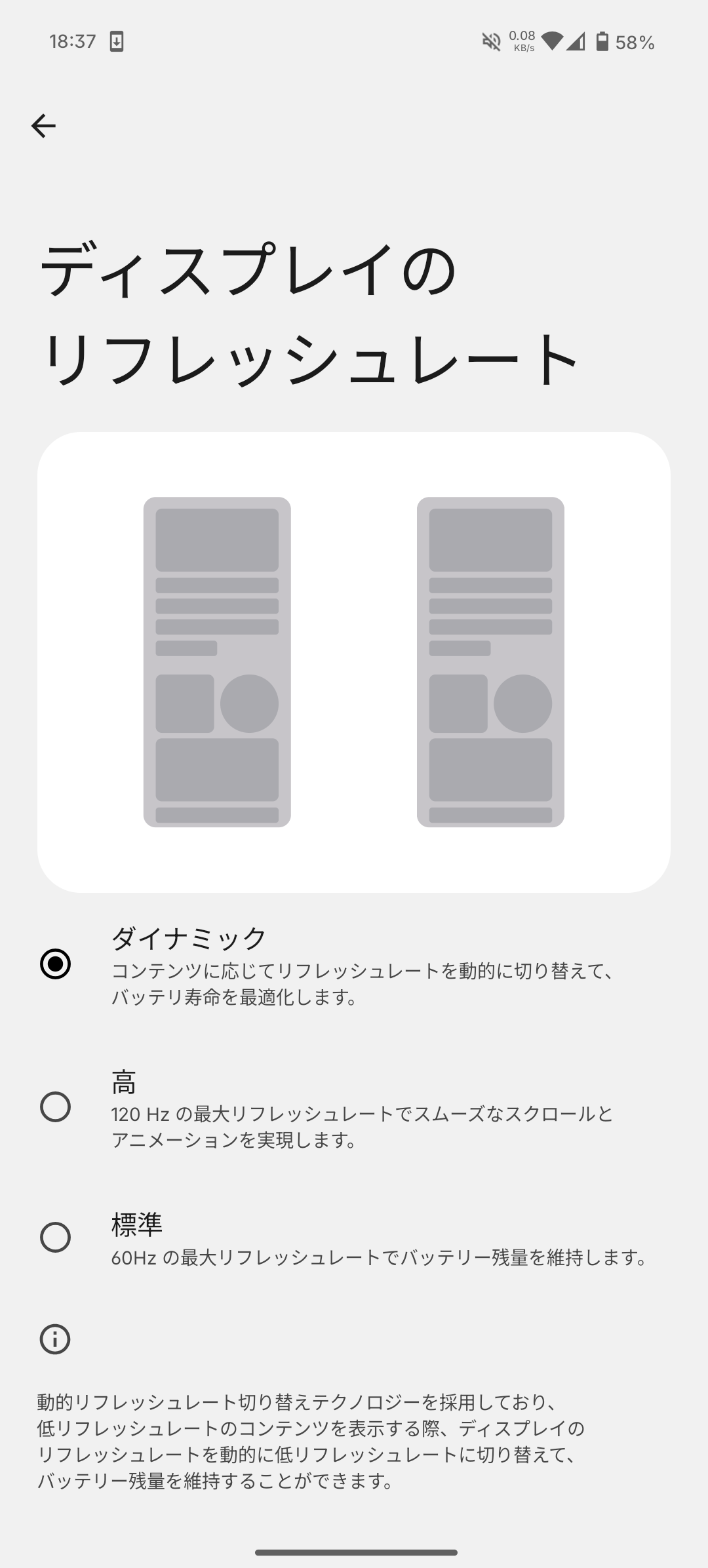
Task: Switch to 標準 60Hz refresh rate
Action: click(56, 1238)
